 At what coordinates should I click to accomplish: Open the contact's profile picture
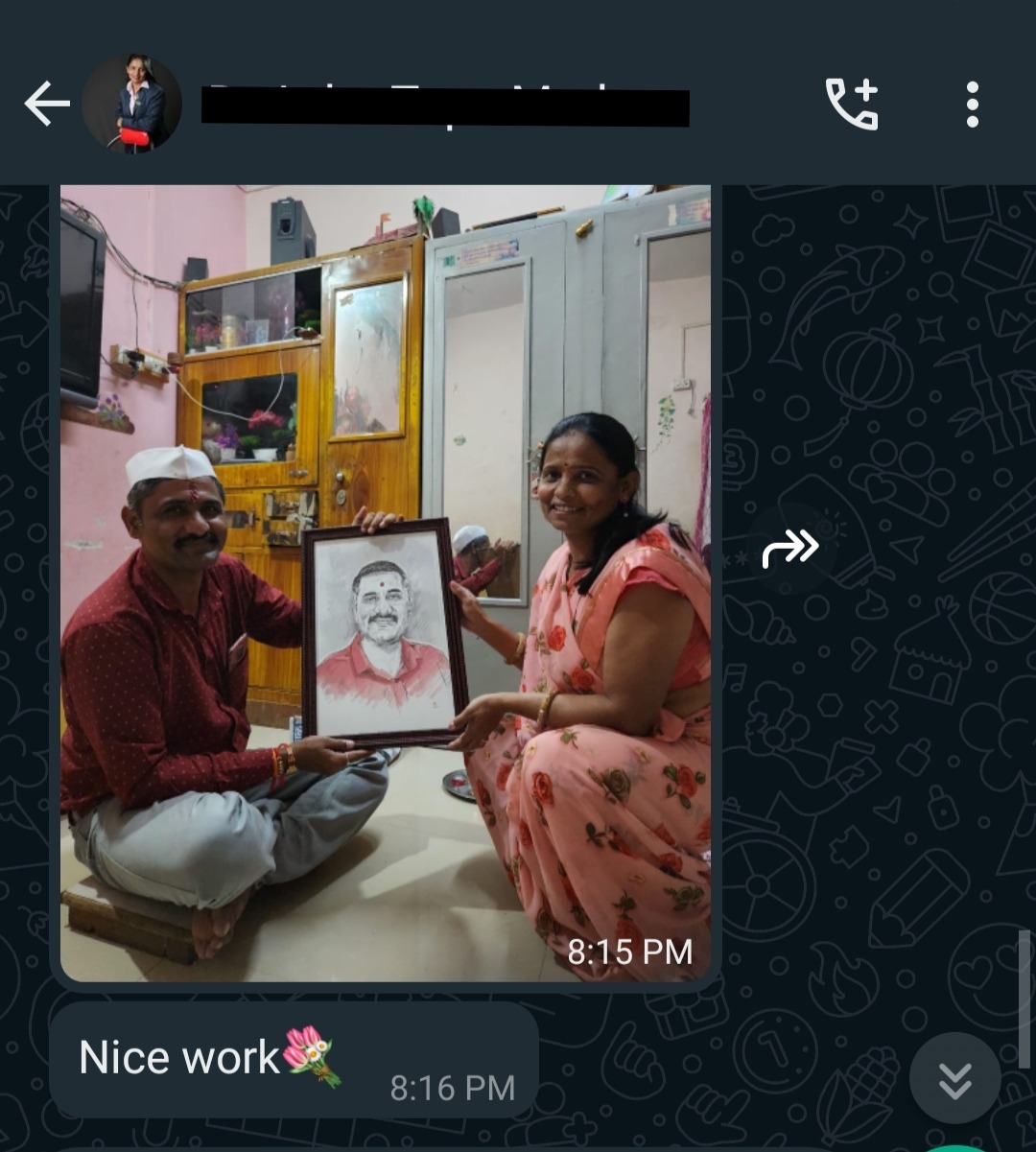(x=131, y=105)
